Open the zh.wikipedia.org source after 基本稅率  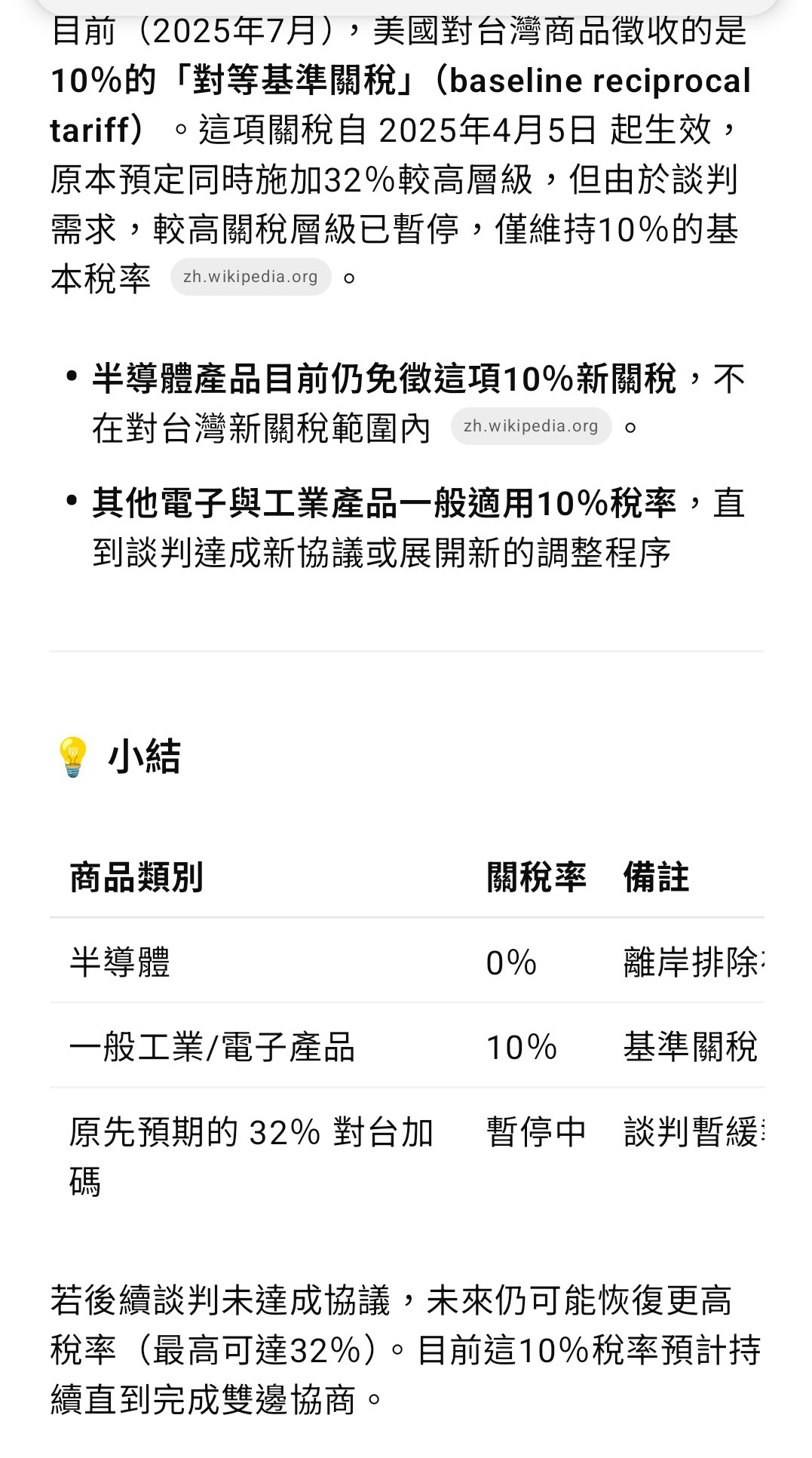[250, 277]
